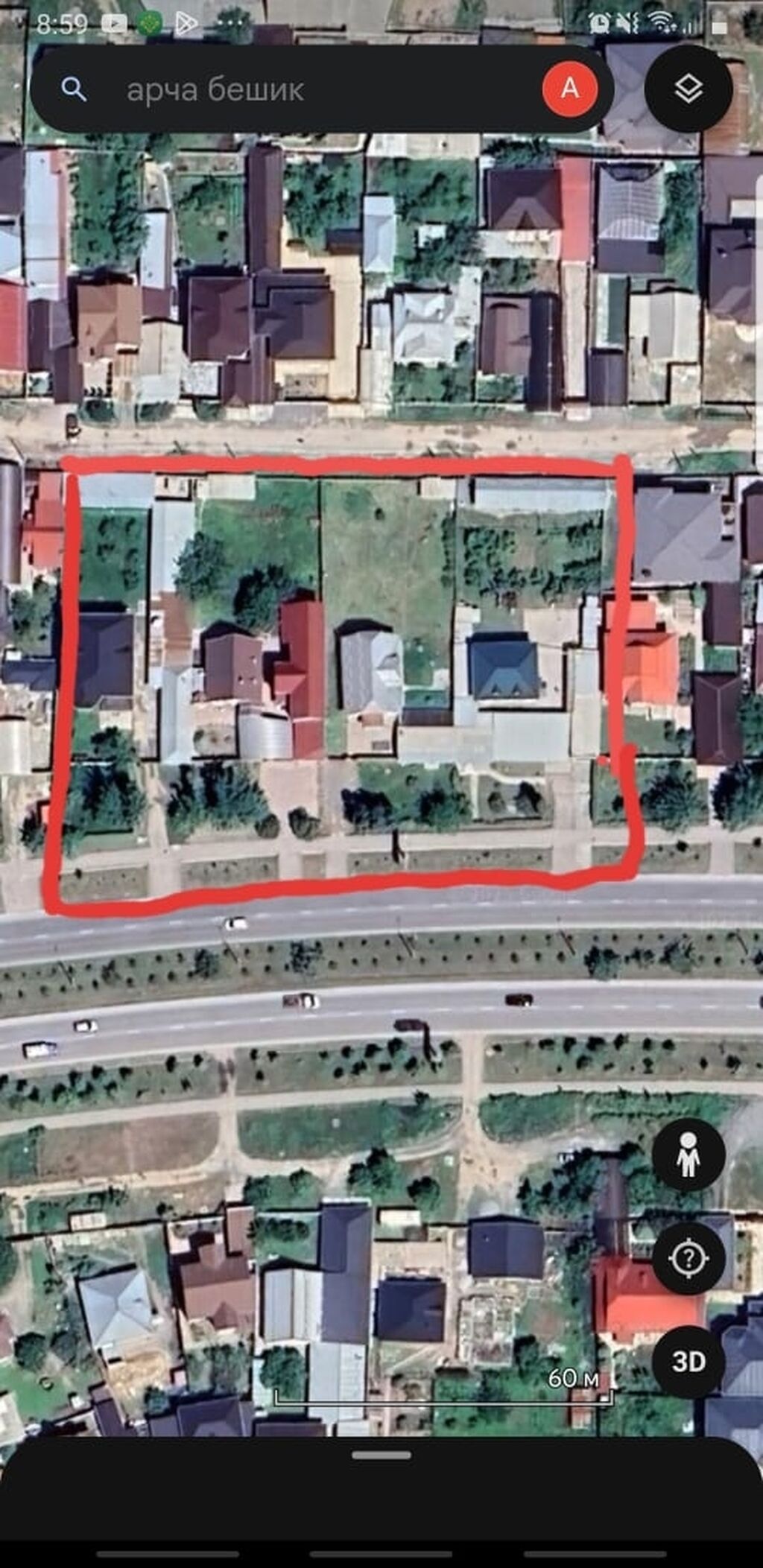
Task: Activate Street View pegman
Action: (x=688, y=1154)
